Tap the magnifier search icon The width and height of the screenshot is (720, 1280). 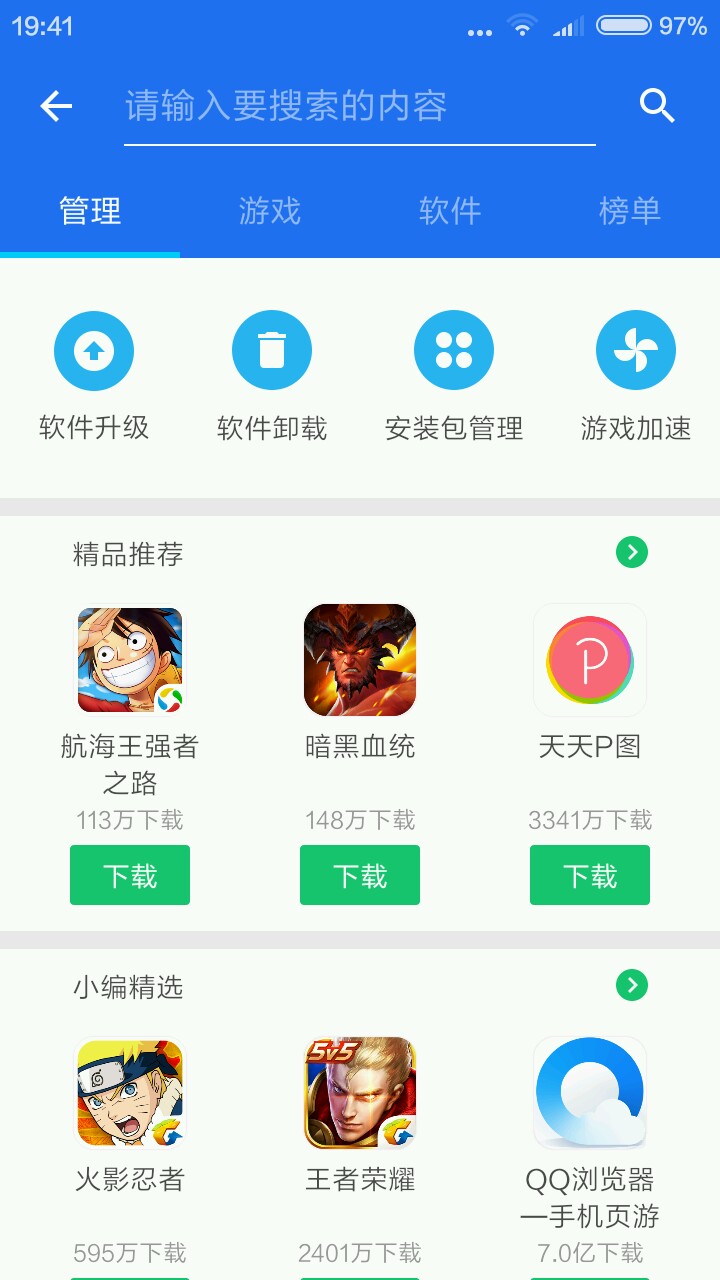[657, 106]
